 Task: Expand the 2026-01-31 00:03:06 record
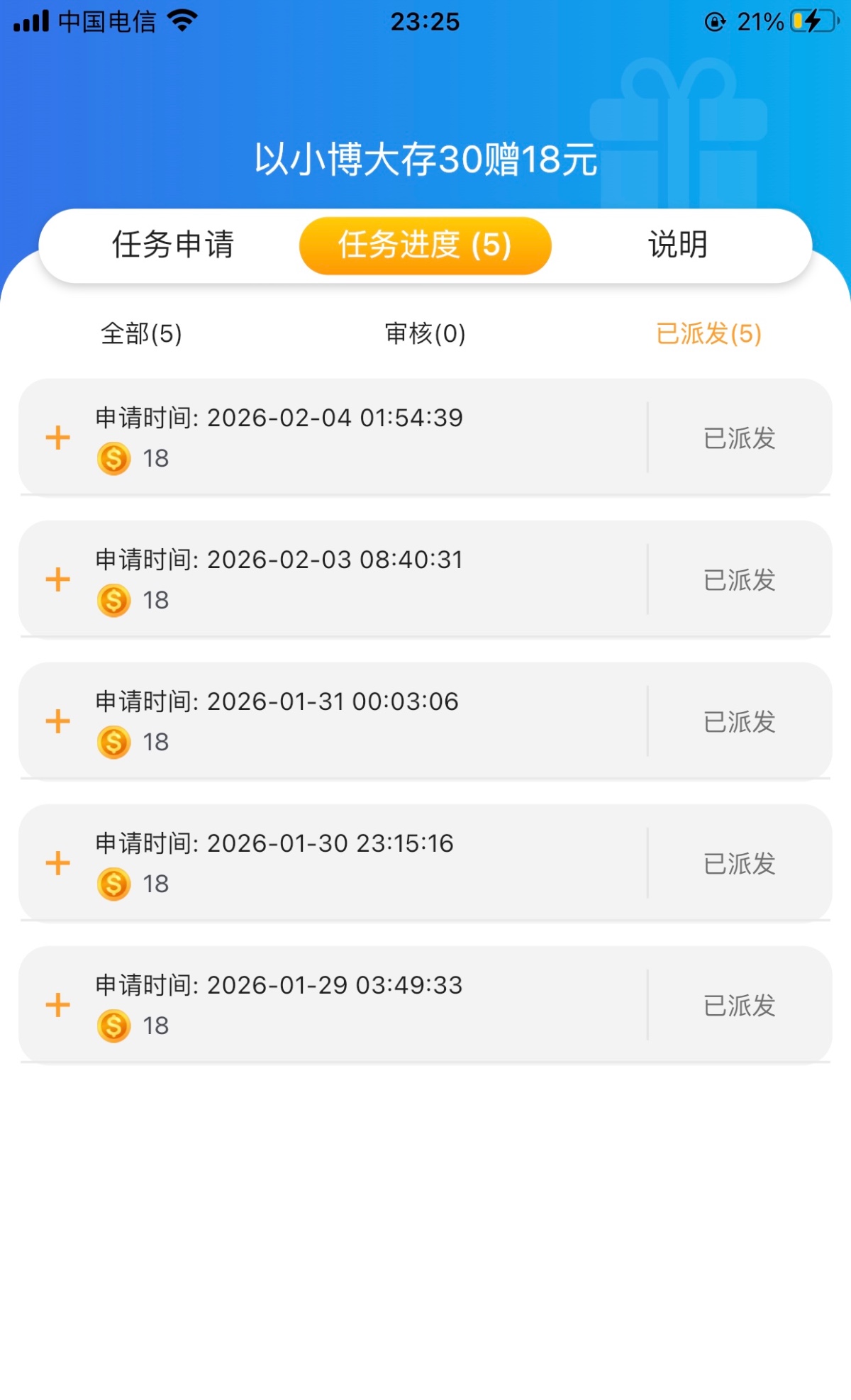58,721
